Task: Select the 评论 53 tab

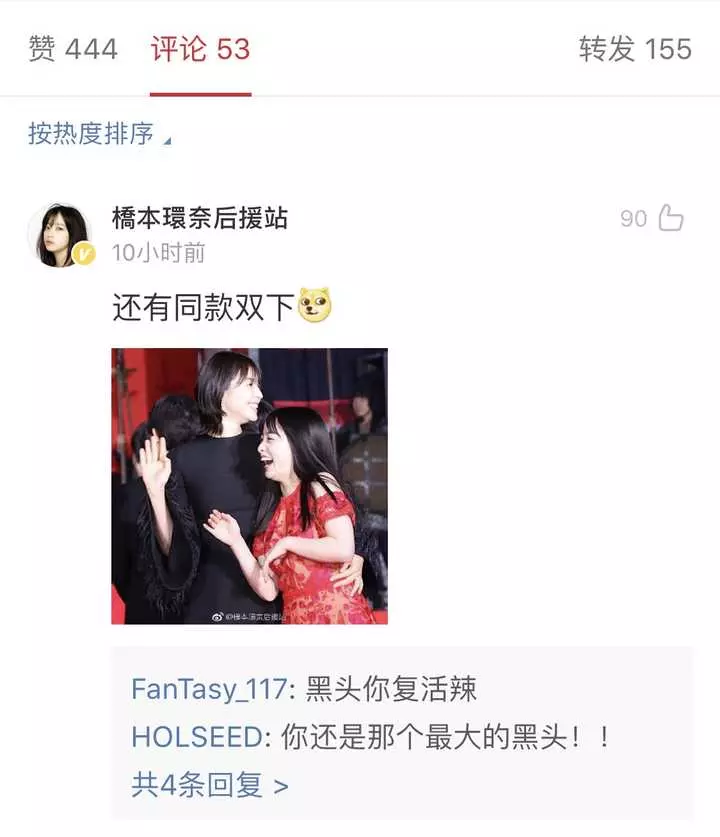Action: pyautogui.click(x=200, y=49)
